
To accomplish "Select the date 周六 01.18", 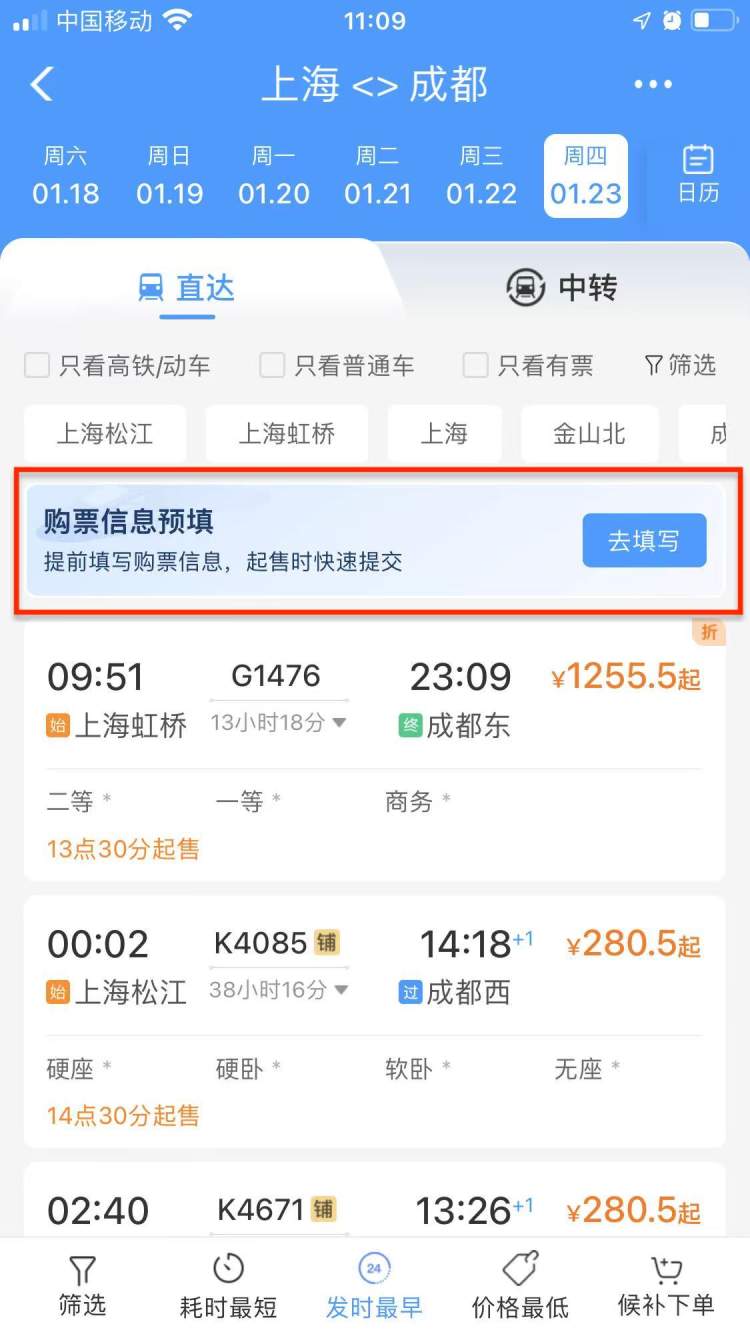I will pyautogui.click(x=66, y=176).
